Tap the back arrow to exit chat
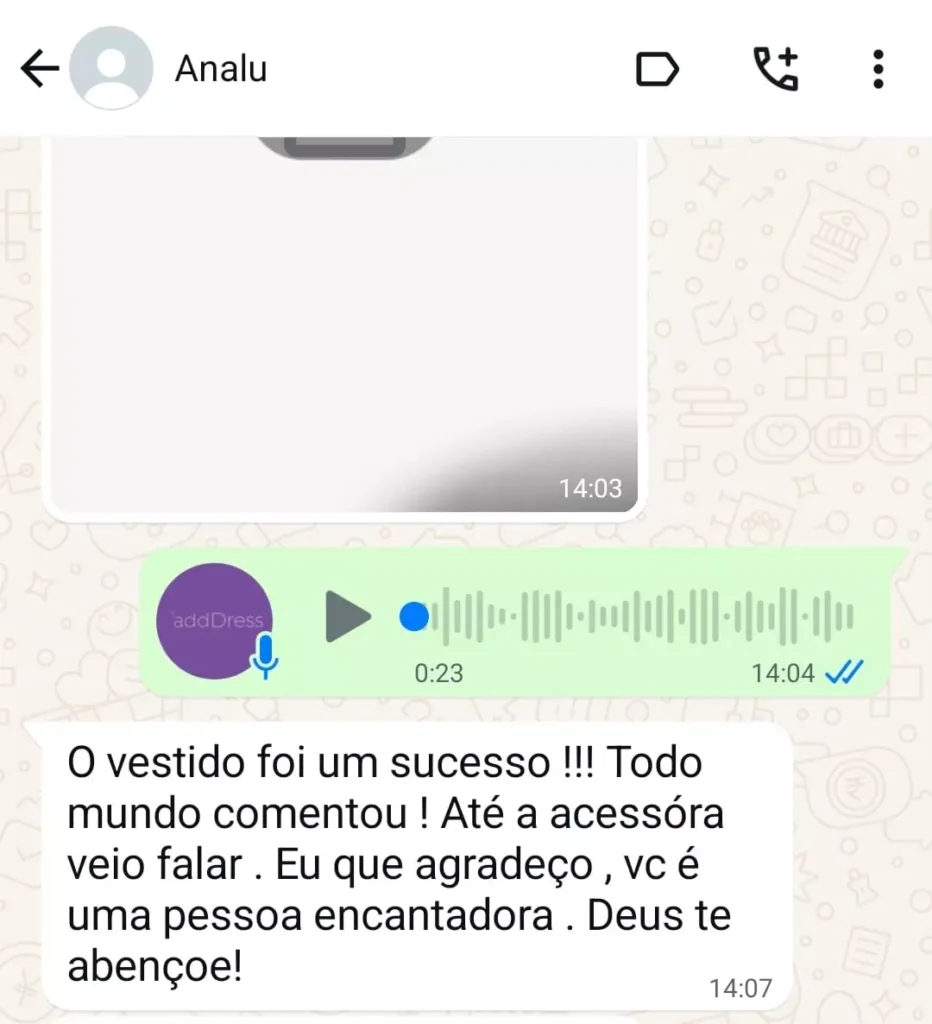Viewport: 932px width, 1024px height. (x=38, y=68)
